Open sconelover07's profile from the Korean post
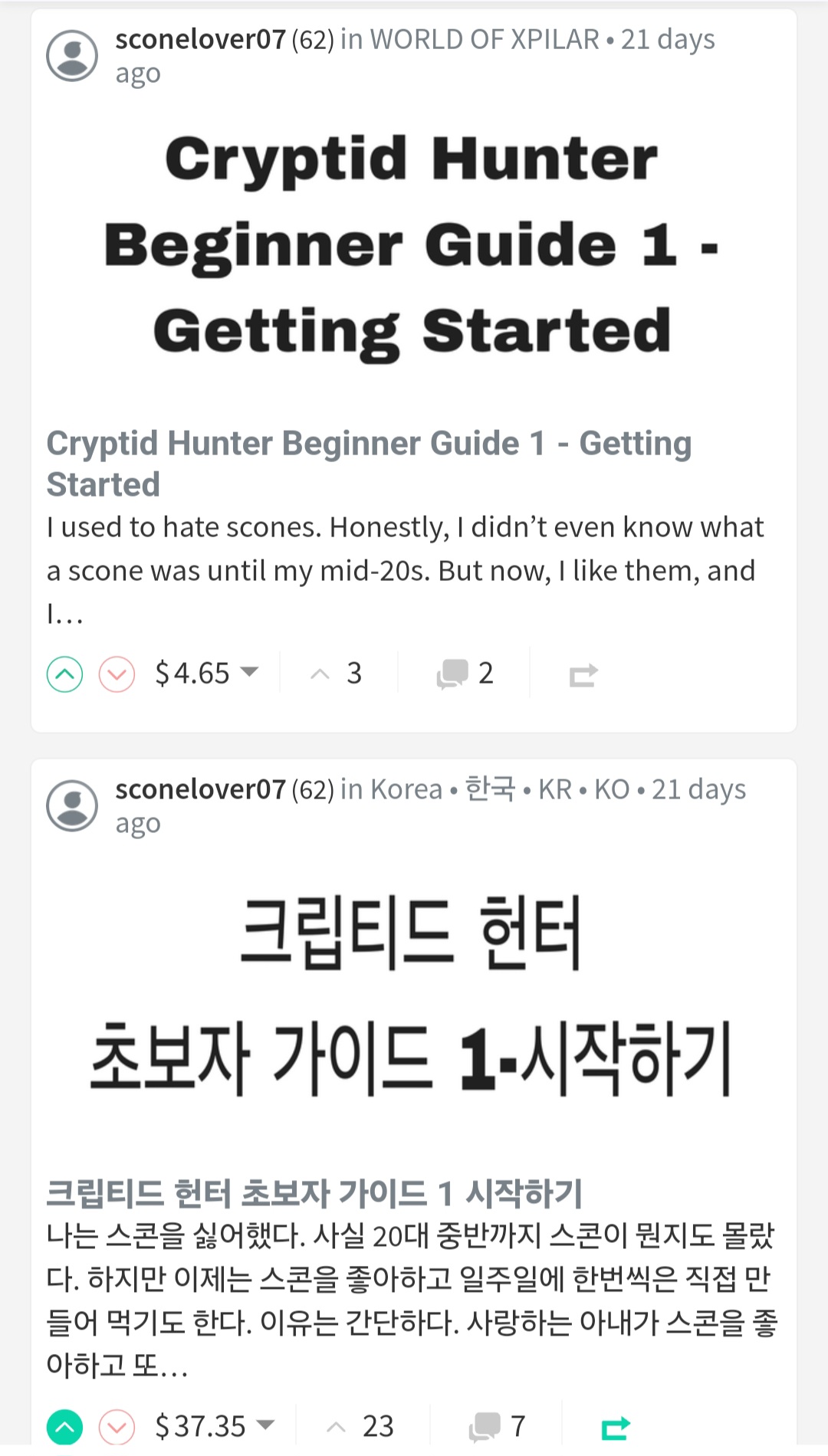The height and width of the screenshot is (1456, 828). pos(200,789)
